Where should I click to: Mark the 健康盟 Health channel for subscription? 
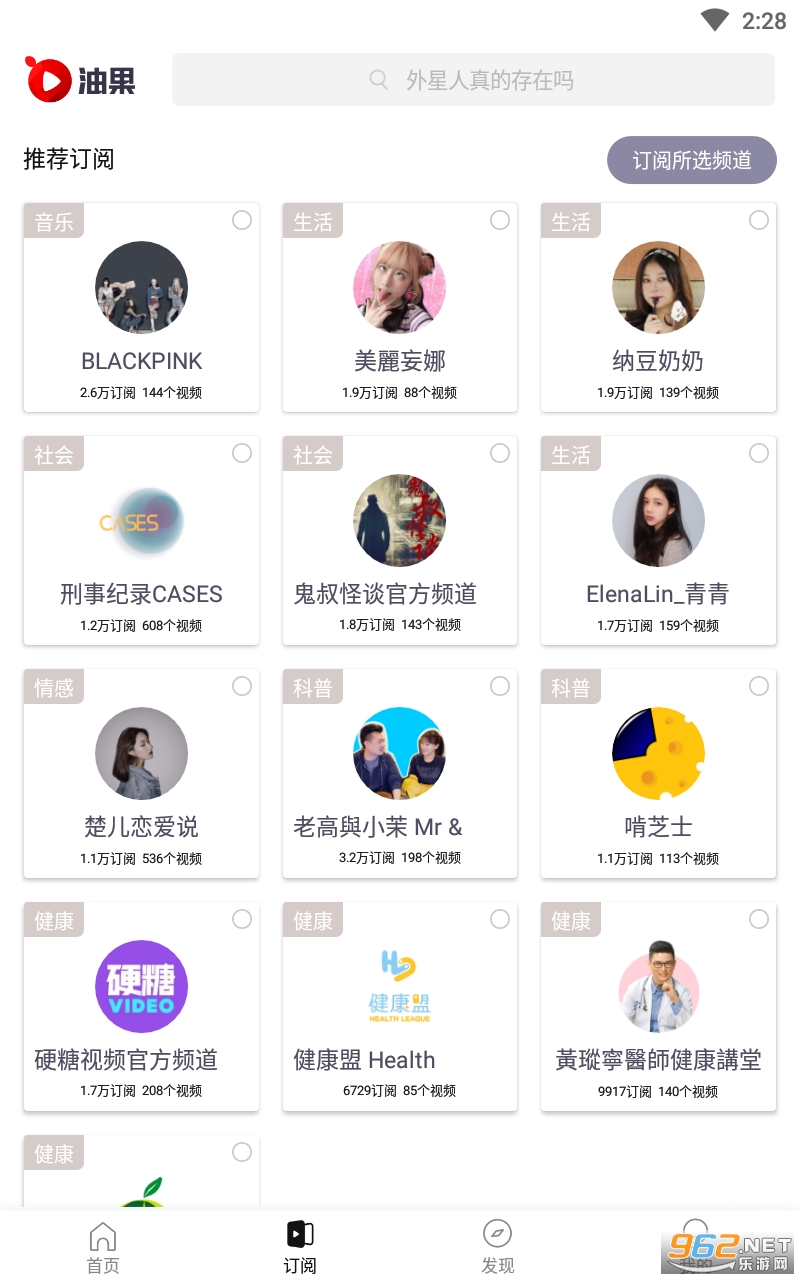tap(500, 919)
